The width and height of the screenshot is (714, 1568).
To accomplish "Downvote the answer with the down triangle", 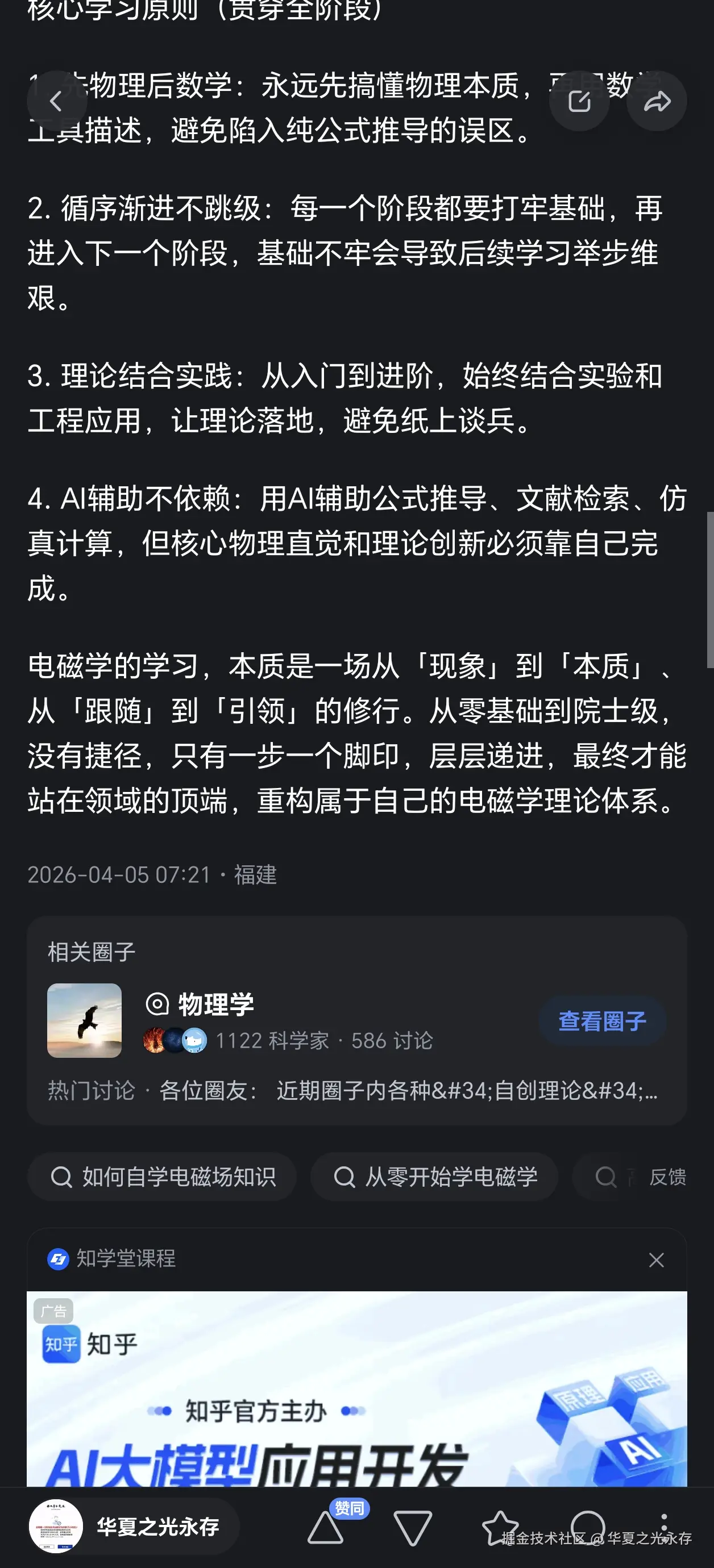I will point(414,1527).
